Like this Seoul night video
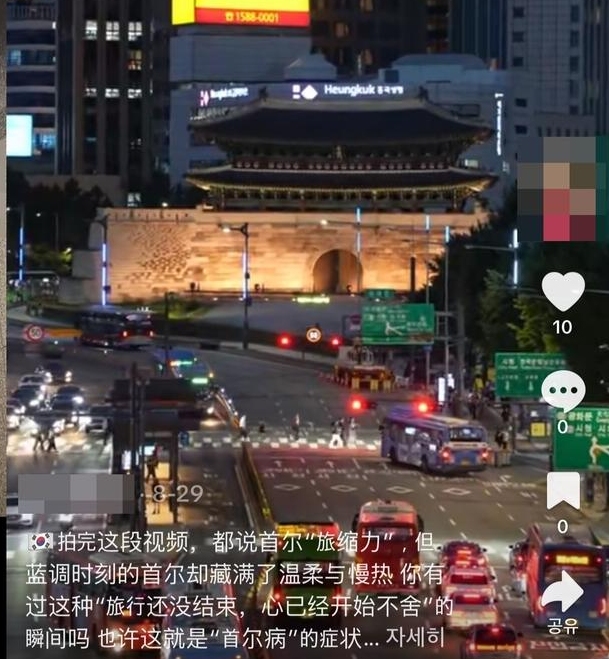The width and height of the screenshot is (609, 659). coord(563,291)
